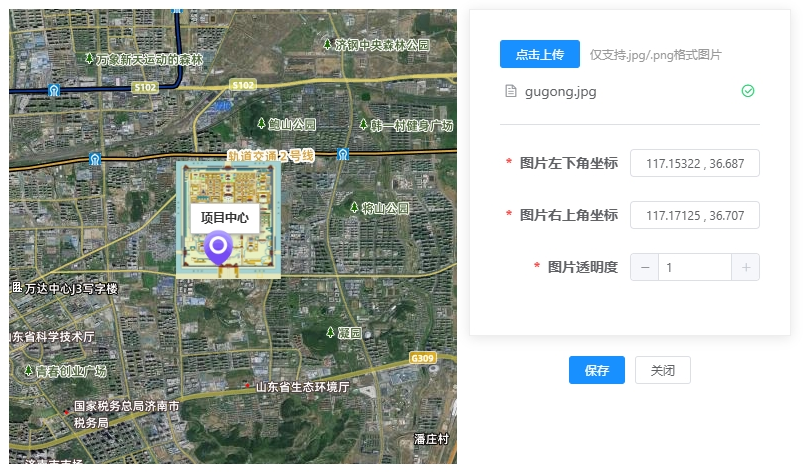Screen dimensions: 803x474
Task: Focus the 图片左下角坐标 input field
Action: tap(694, 163)
